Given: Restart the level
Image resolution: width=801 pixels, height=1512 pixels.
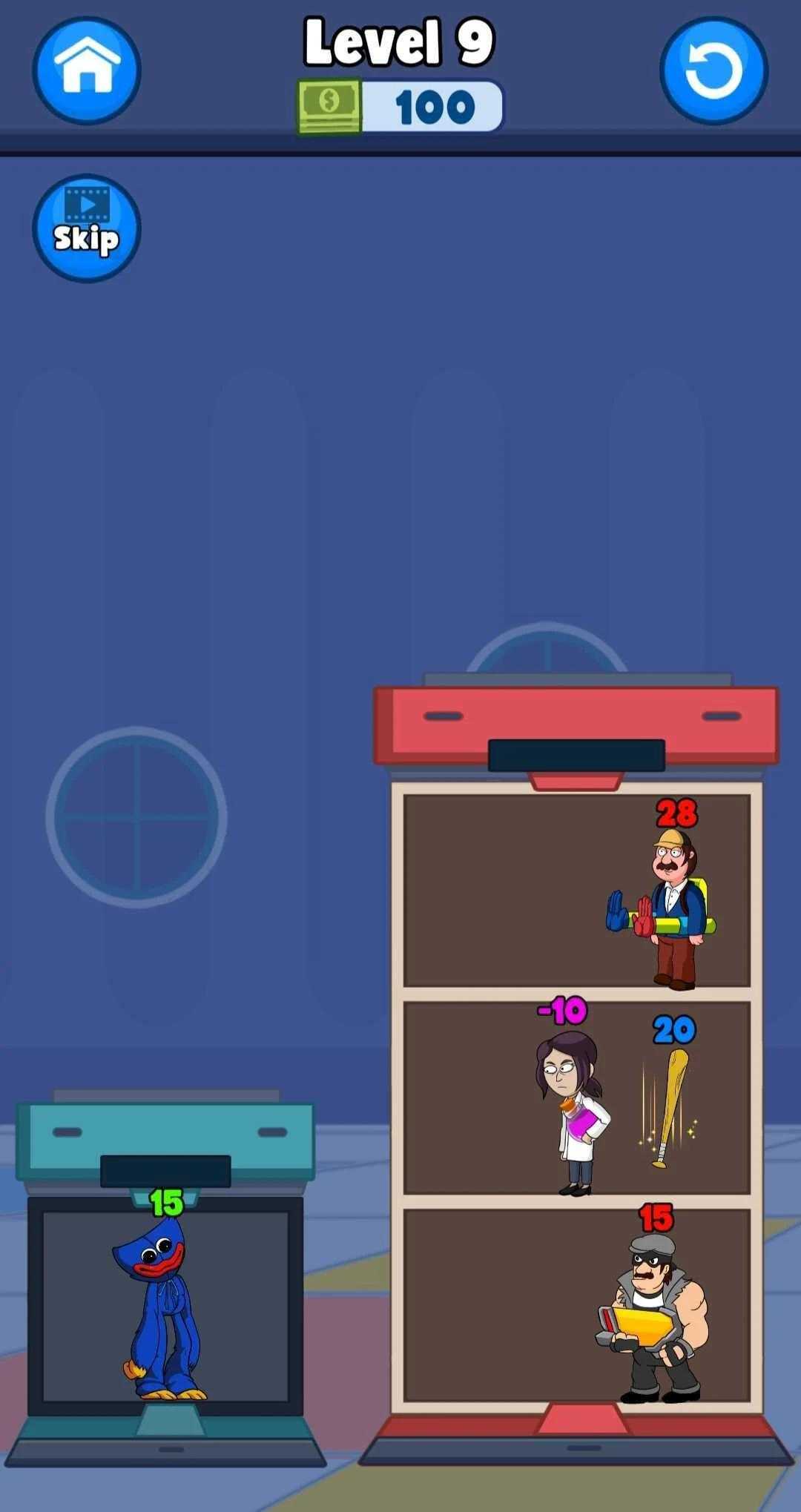Looking at the screenshot, I should point(713,70).
